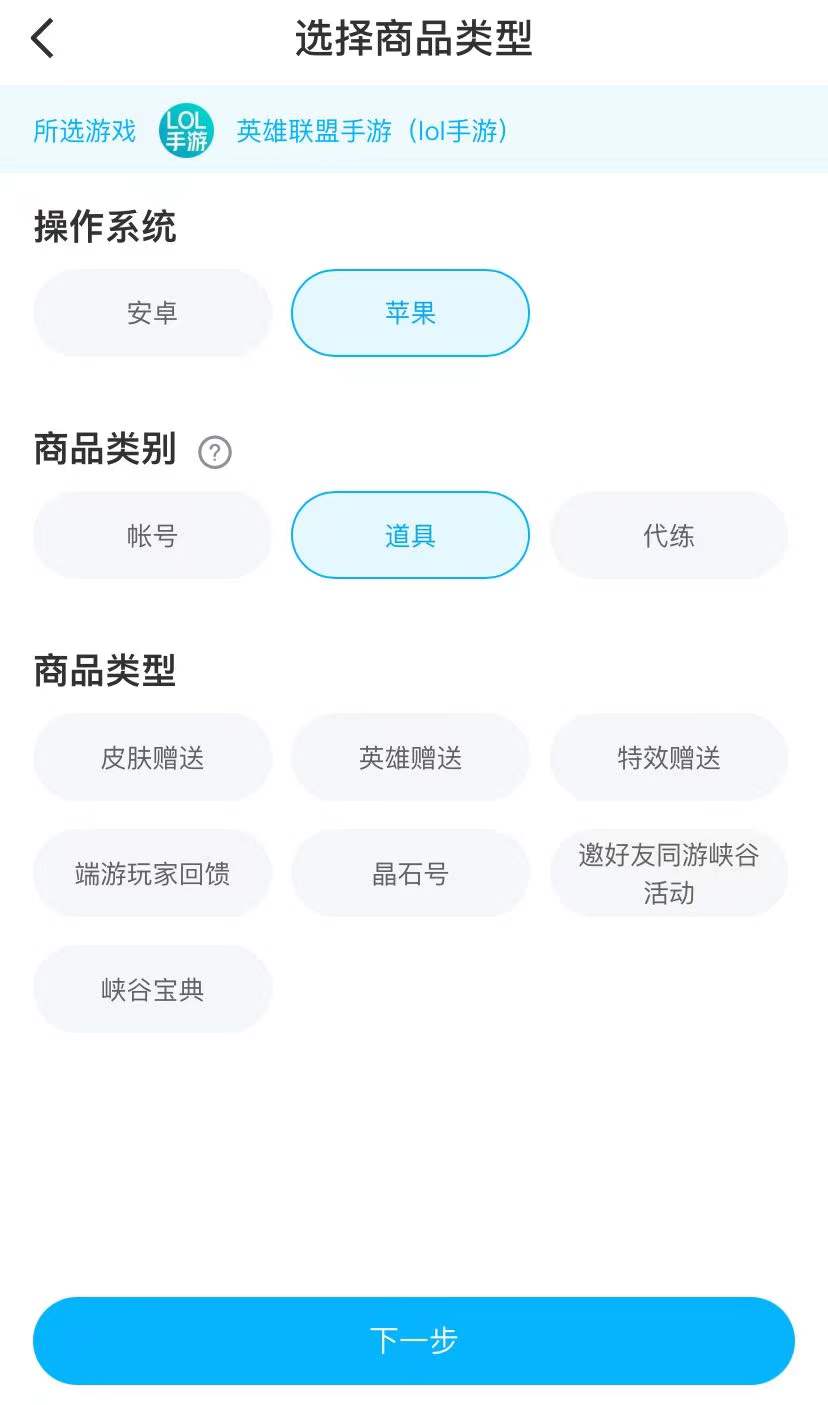
Task: Select the 峡谷宝典 product type
Action: tap(152, 990)
